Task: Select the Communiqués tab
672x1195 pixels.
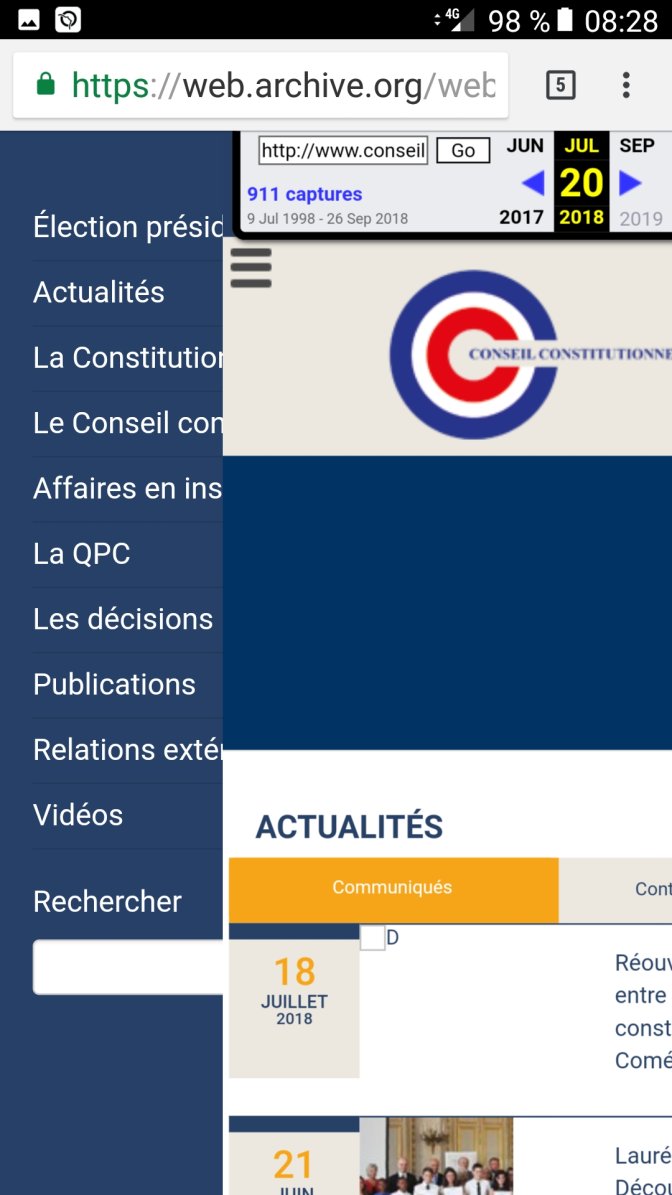Action: click(x=393, y=889)
